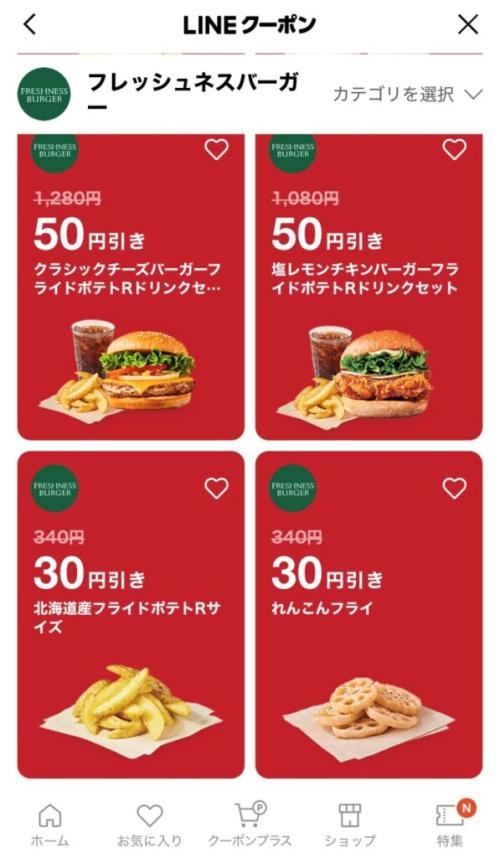500x858 pixels.
Task: Switch to the ショップ tab
Action: [350, 825]
